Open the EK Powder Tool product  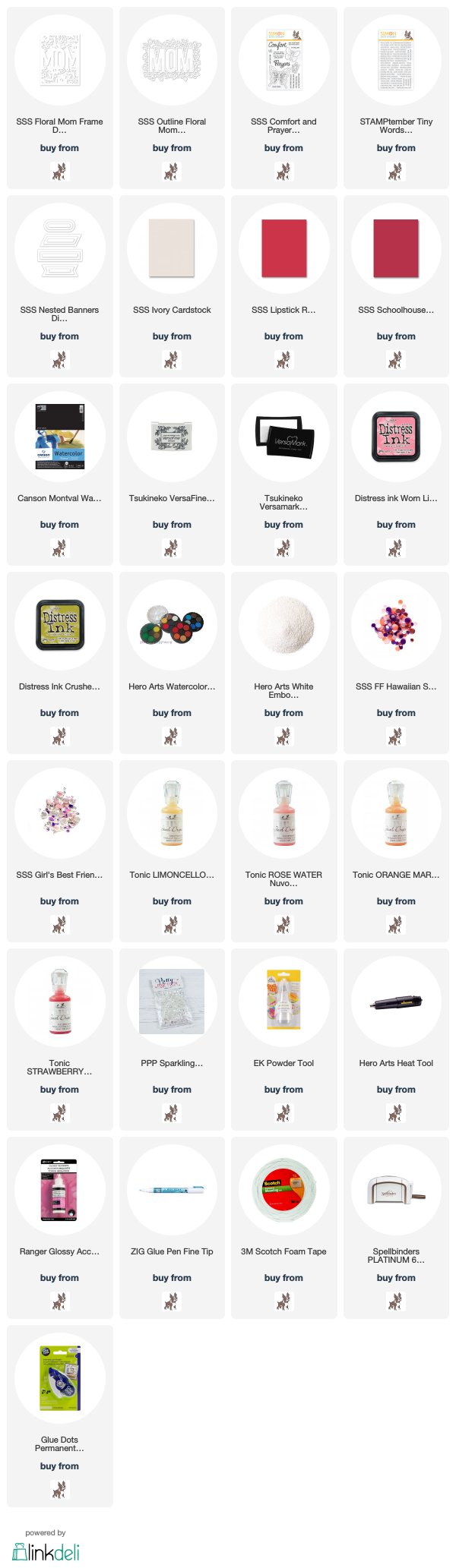(x=283, y=1002)
